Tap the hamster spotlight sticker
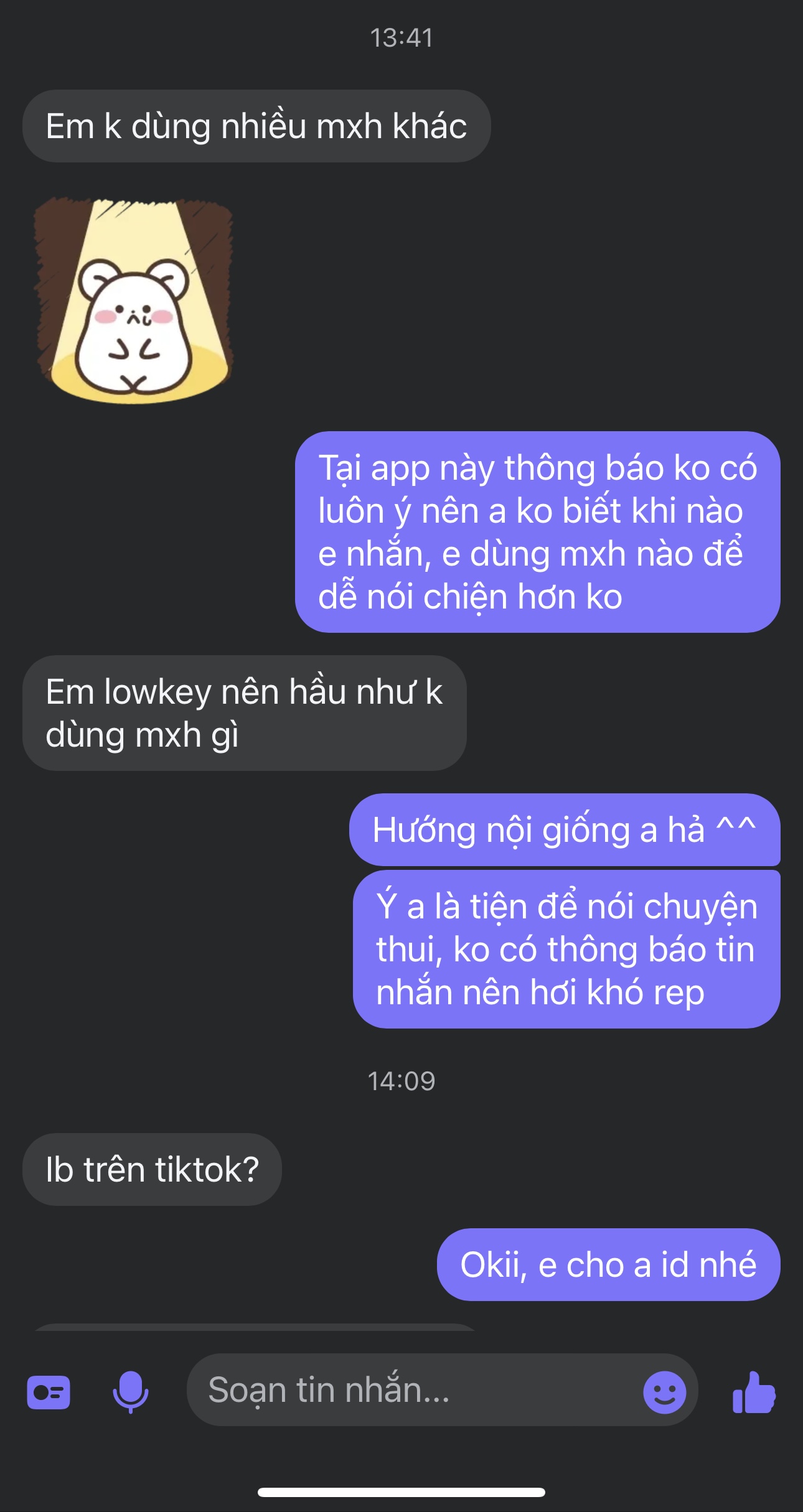This screenshot has height=1512, width=803. coord(134,301)
